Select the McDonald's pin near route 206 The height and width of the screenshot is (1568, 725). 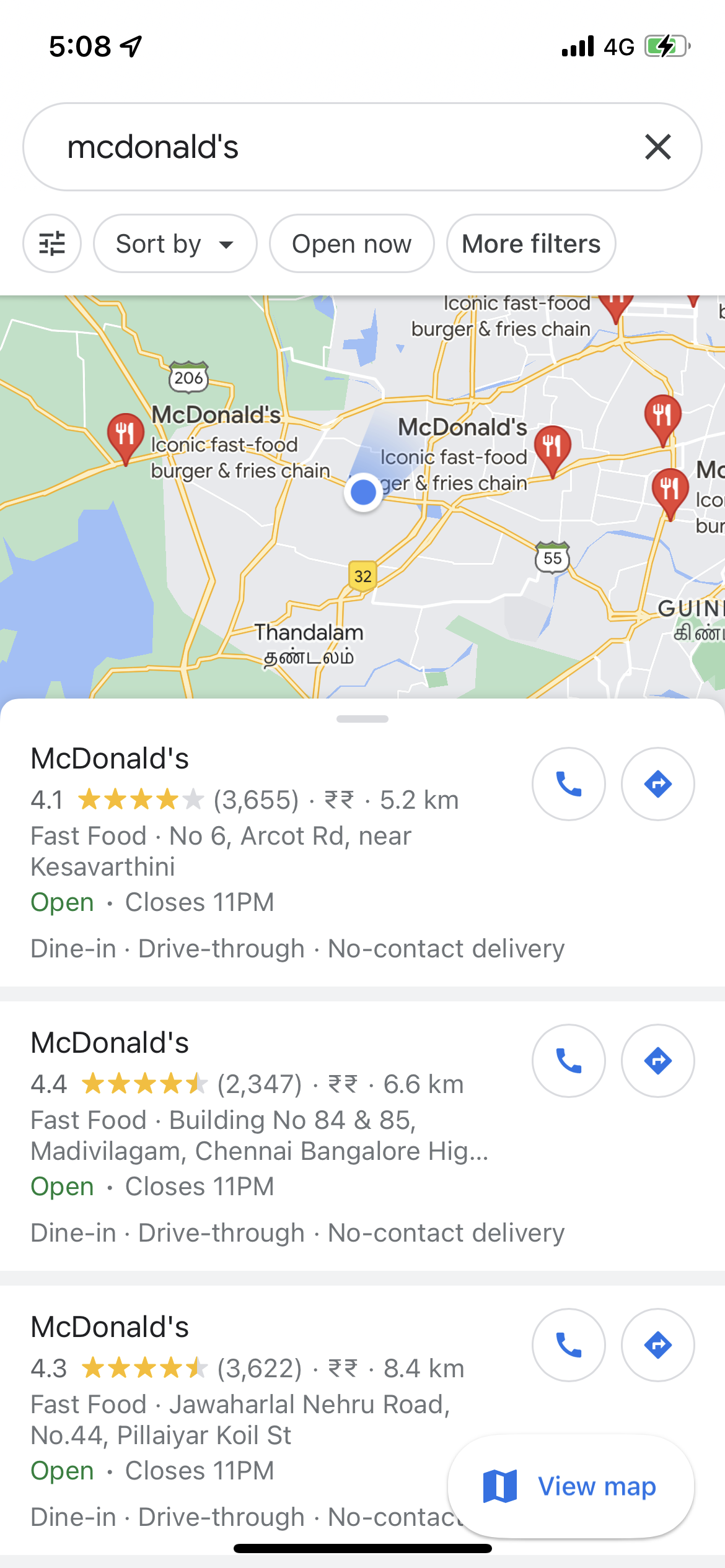click(125, 435)
